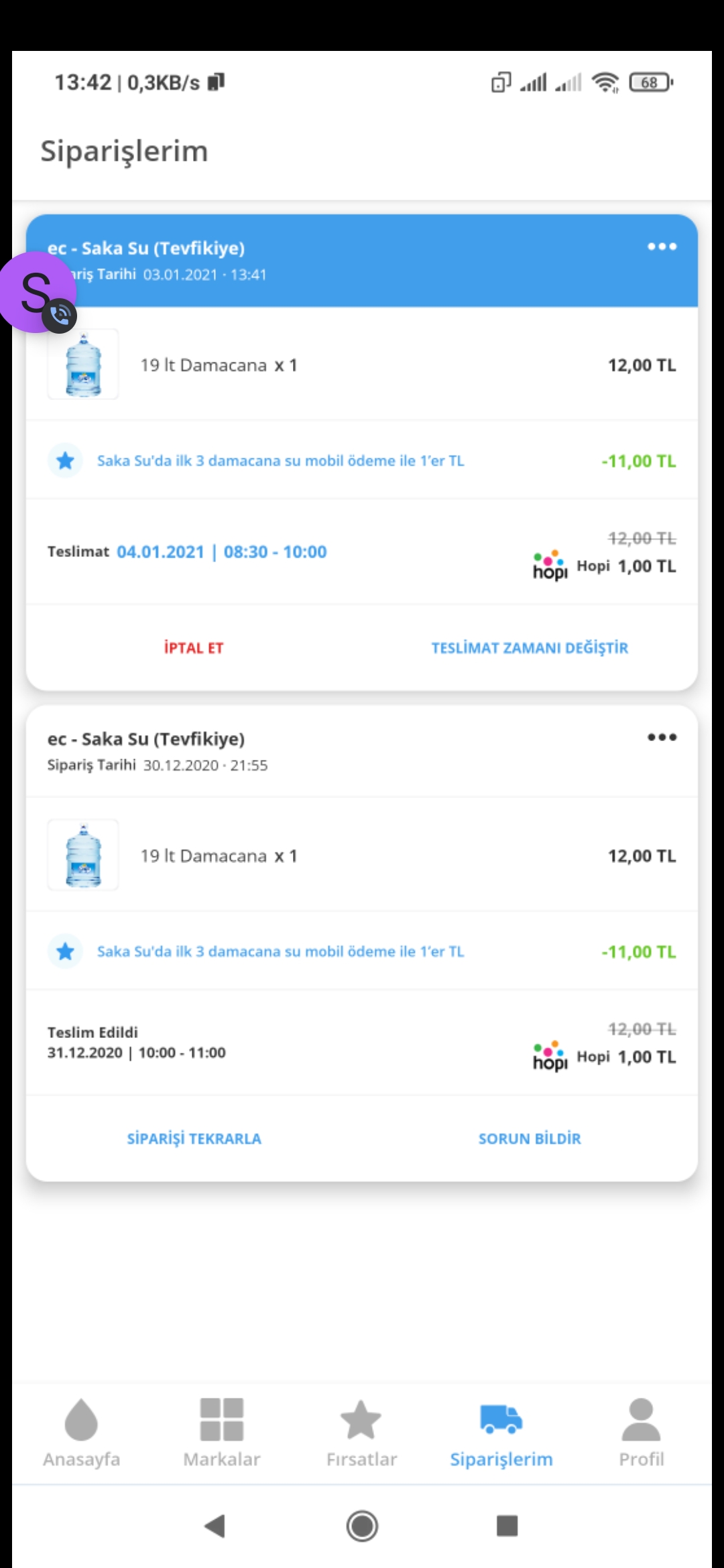
Task: Open the delivered order card from 30.12.2020
Action: 362,943
